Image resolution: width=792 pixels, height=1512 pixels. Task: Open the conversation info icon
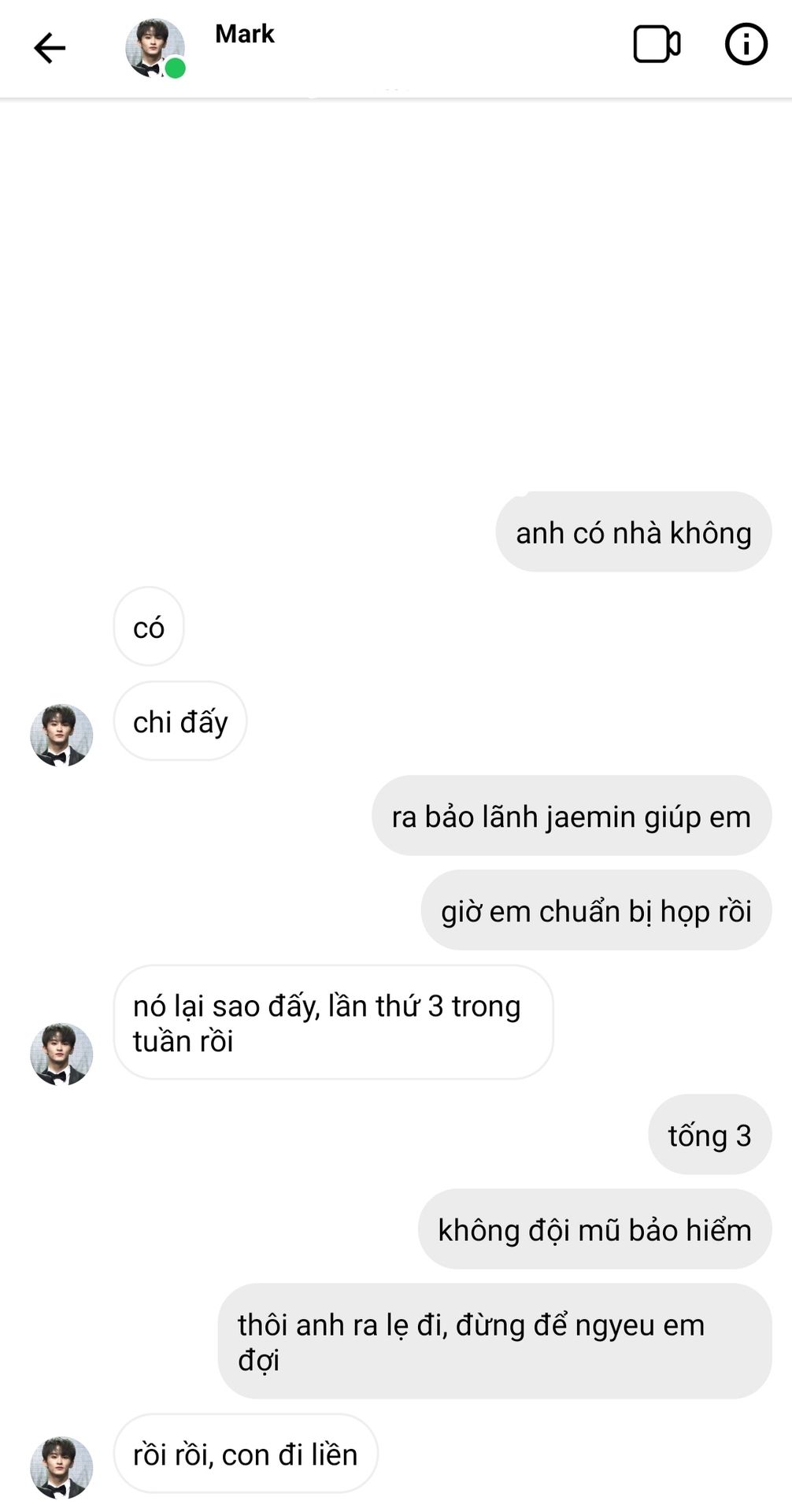click(x=745, y=44)
